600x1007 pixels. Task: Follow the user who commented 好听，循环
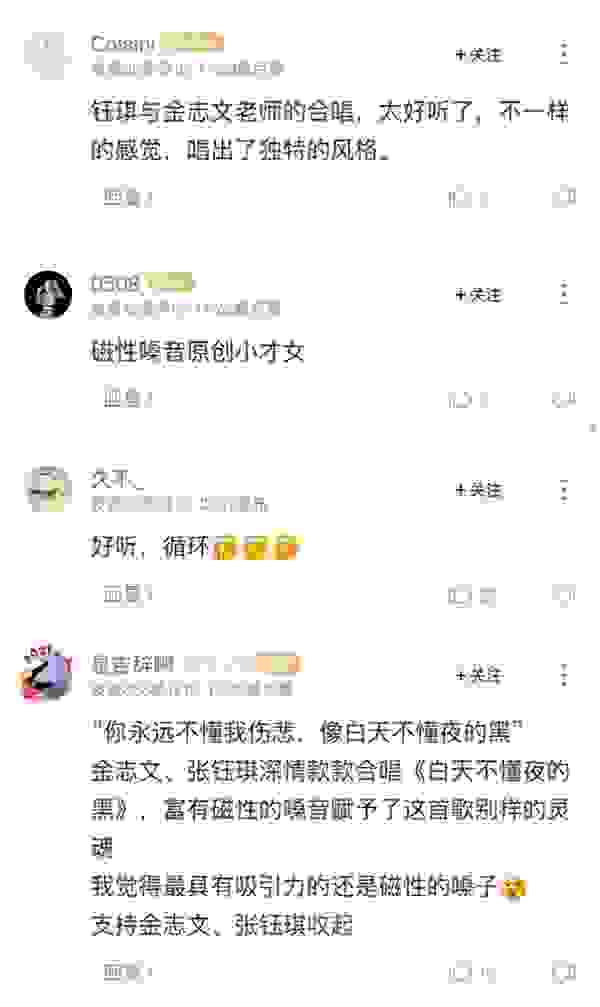pyautogui.click(x=478, y=490)
